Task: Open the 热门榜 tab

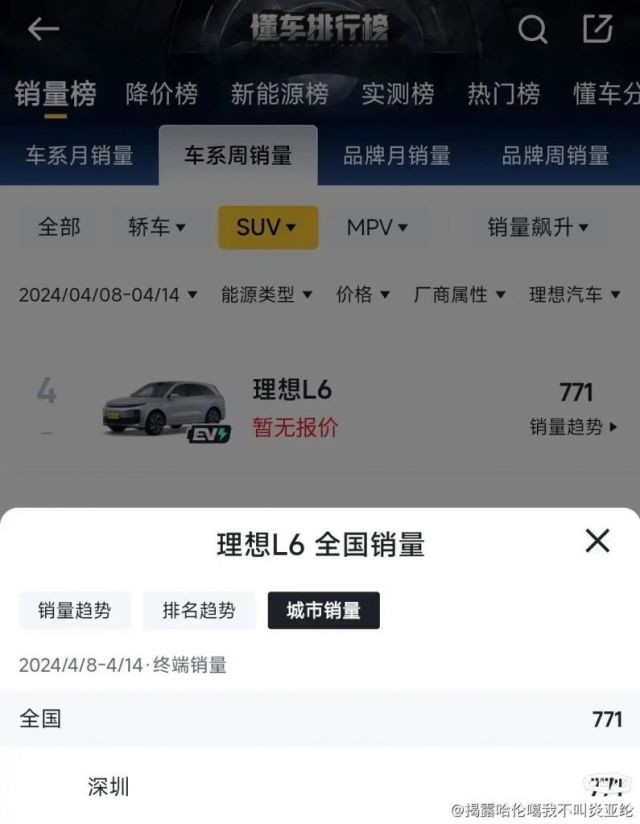Action: tap(503, 94)
